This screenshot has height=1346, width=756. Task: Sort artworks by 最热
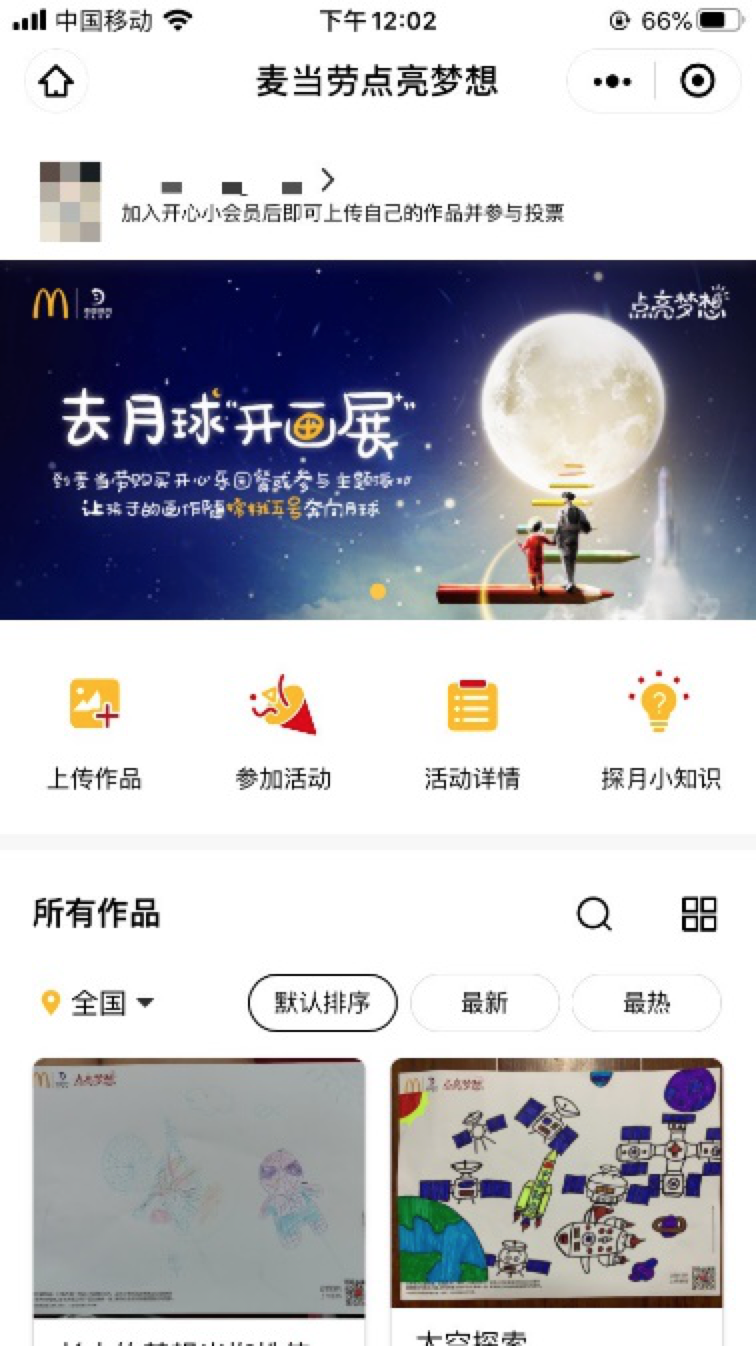[x=647, y=1003]
